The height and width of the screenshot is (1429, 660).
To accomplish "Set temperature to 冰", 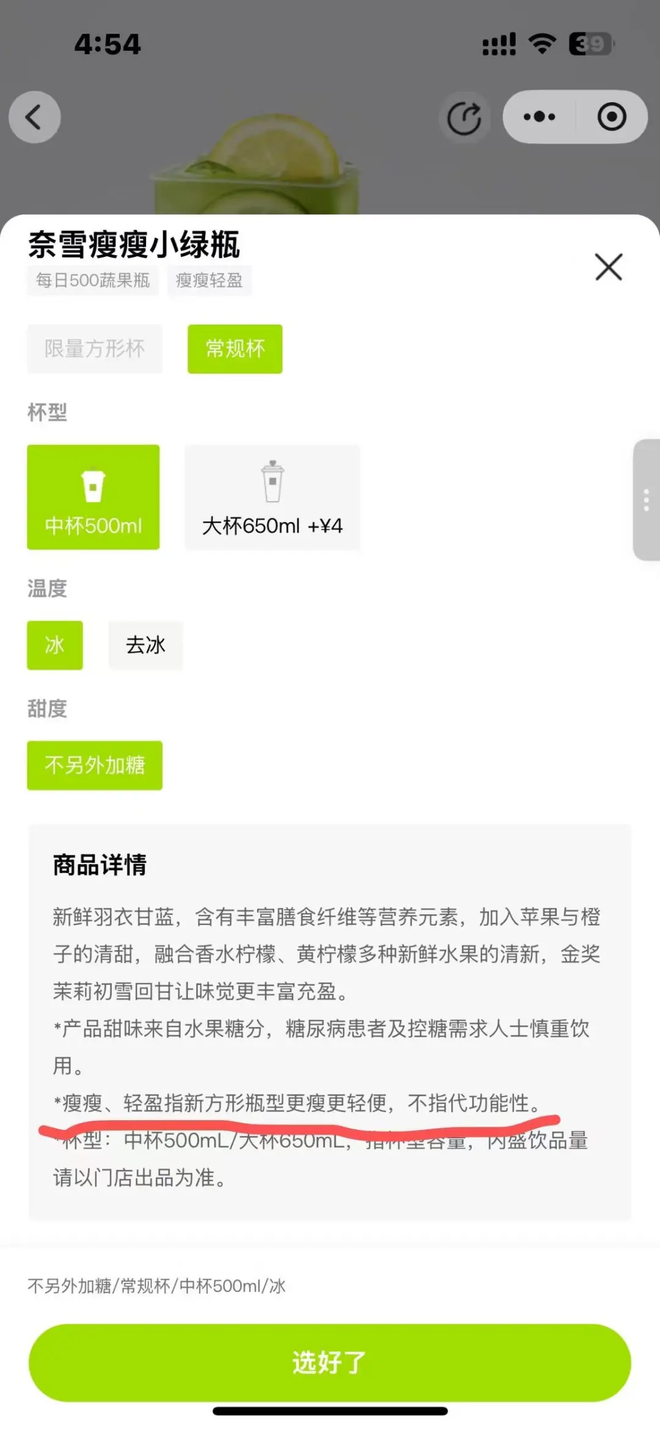I will pyautogui.click(x=55, y=645).
